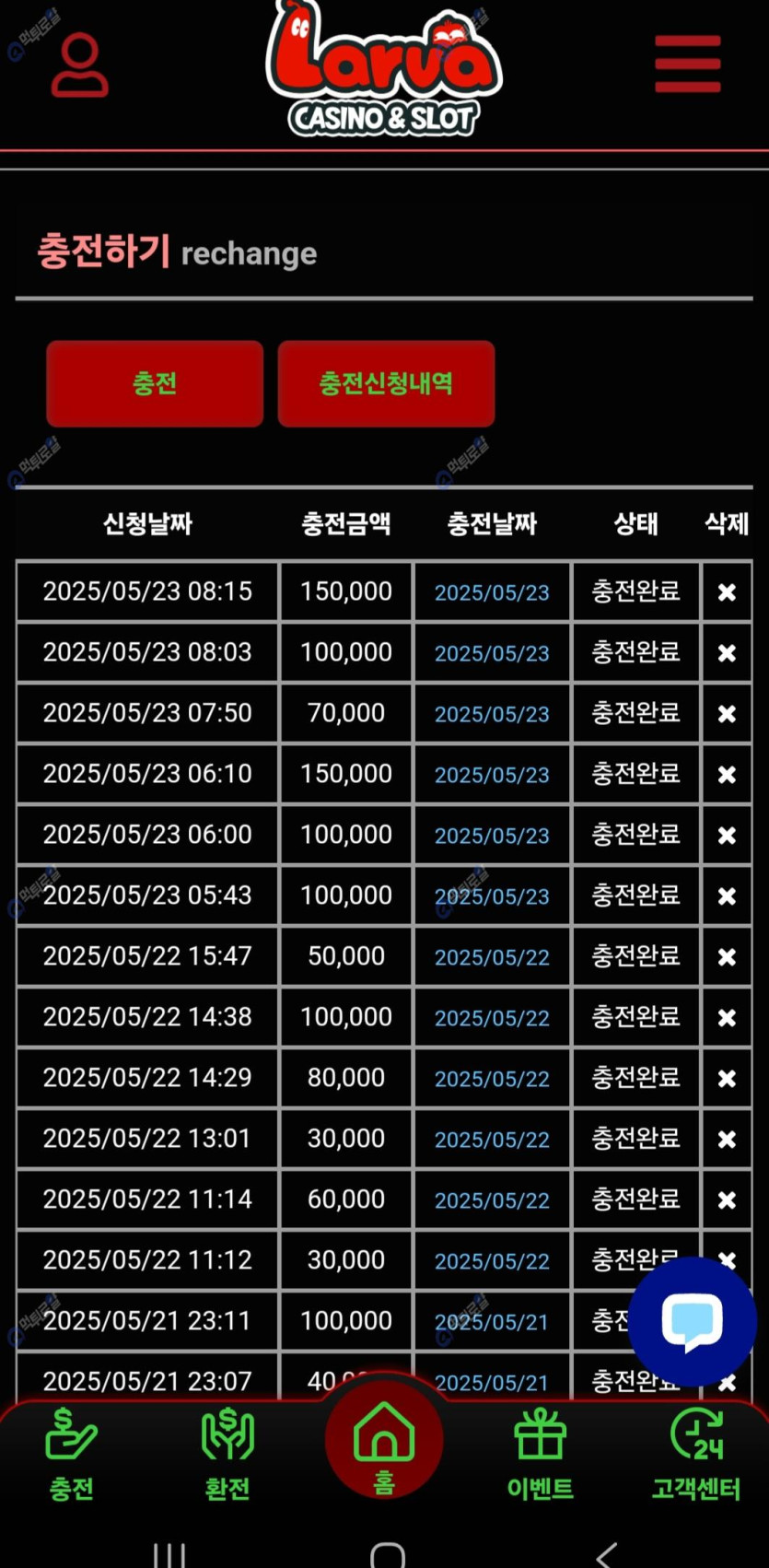Delete the 2025/05/23 08:15 entry

tap(727, 592)
